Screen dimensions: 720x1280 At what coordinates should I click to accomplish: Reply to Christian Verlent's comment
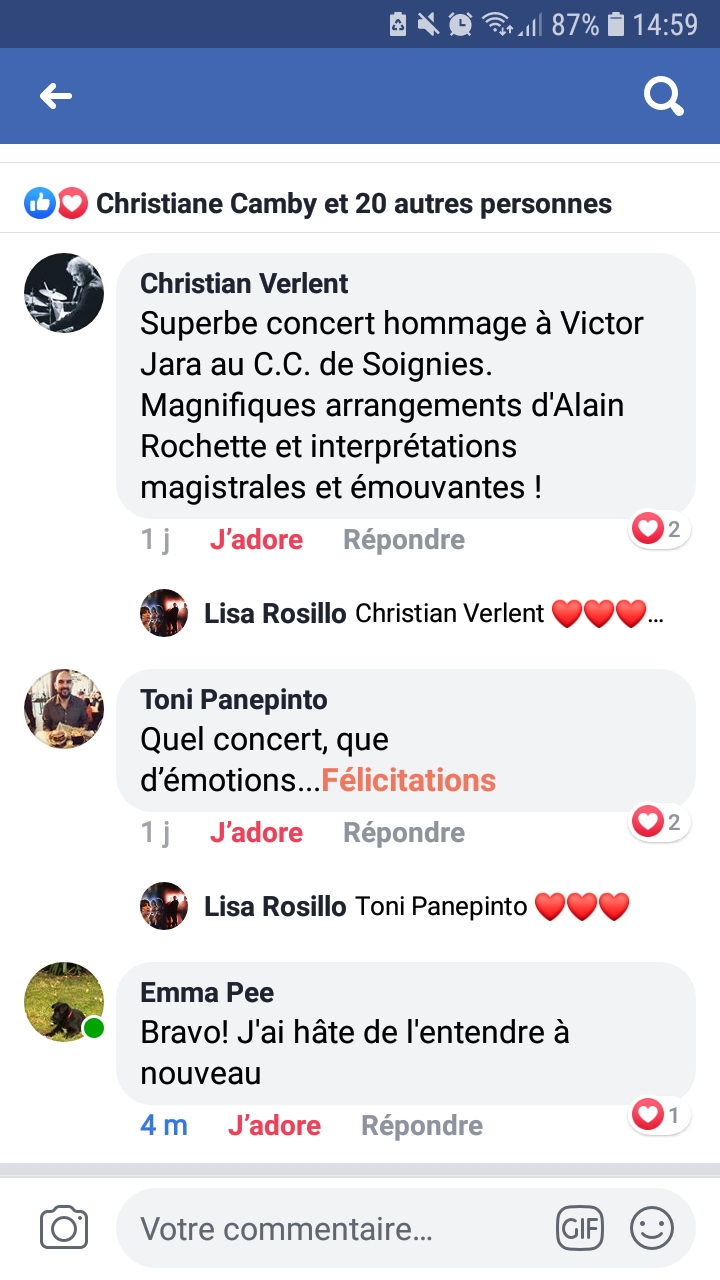pos(404,540)
